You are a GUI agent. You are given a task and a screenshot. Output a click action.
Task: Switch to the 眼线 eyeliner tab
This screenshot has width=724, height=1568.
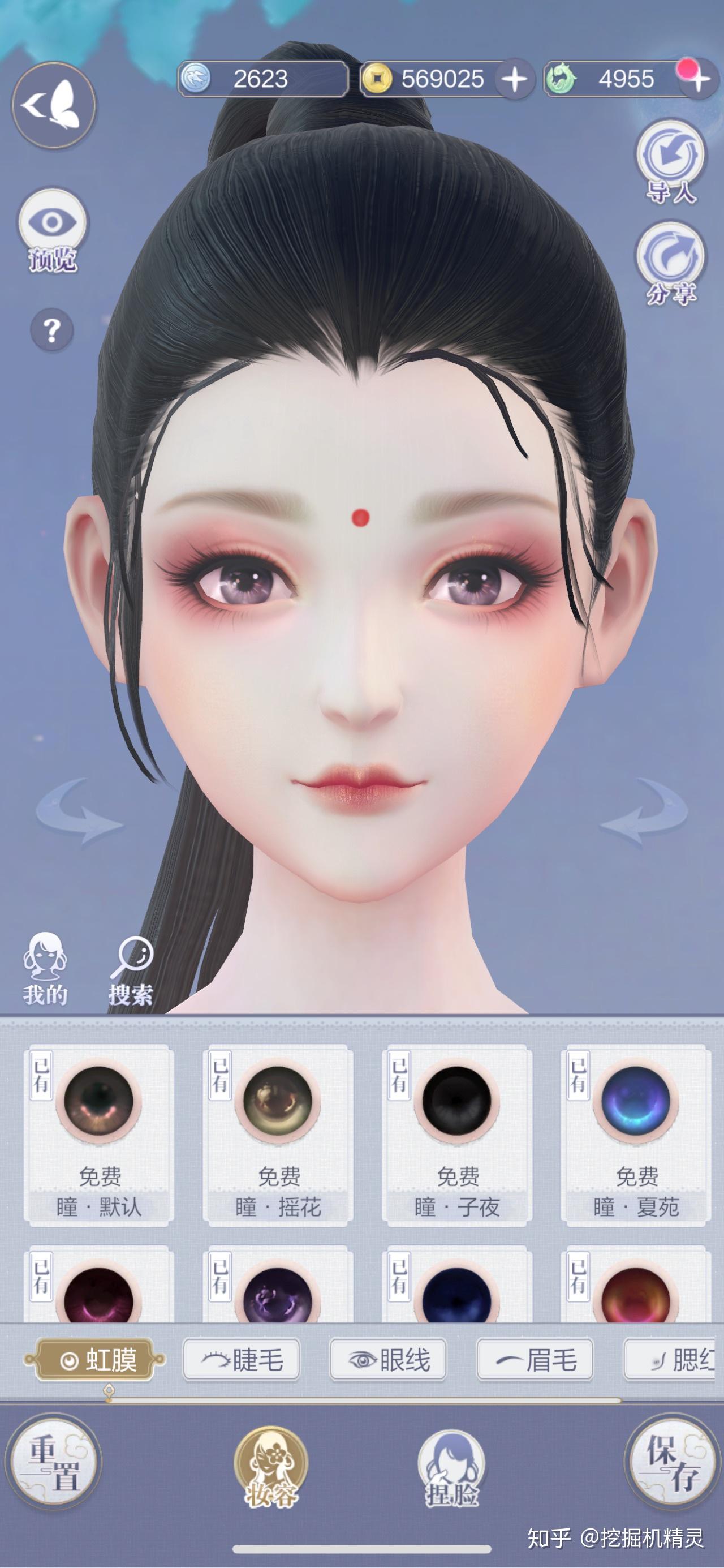pyautogui.click(x=388, y=1359)
